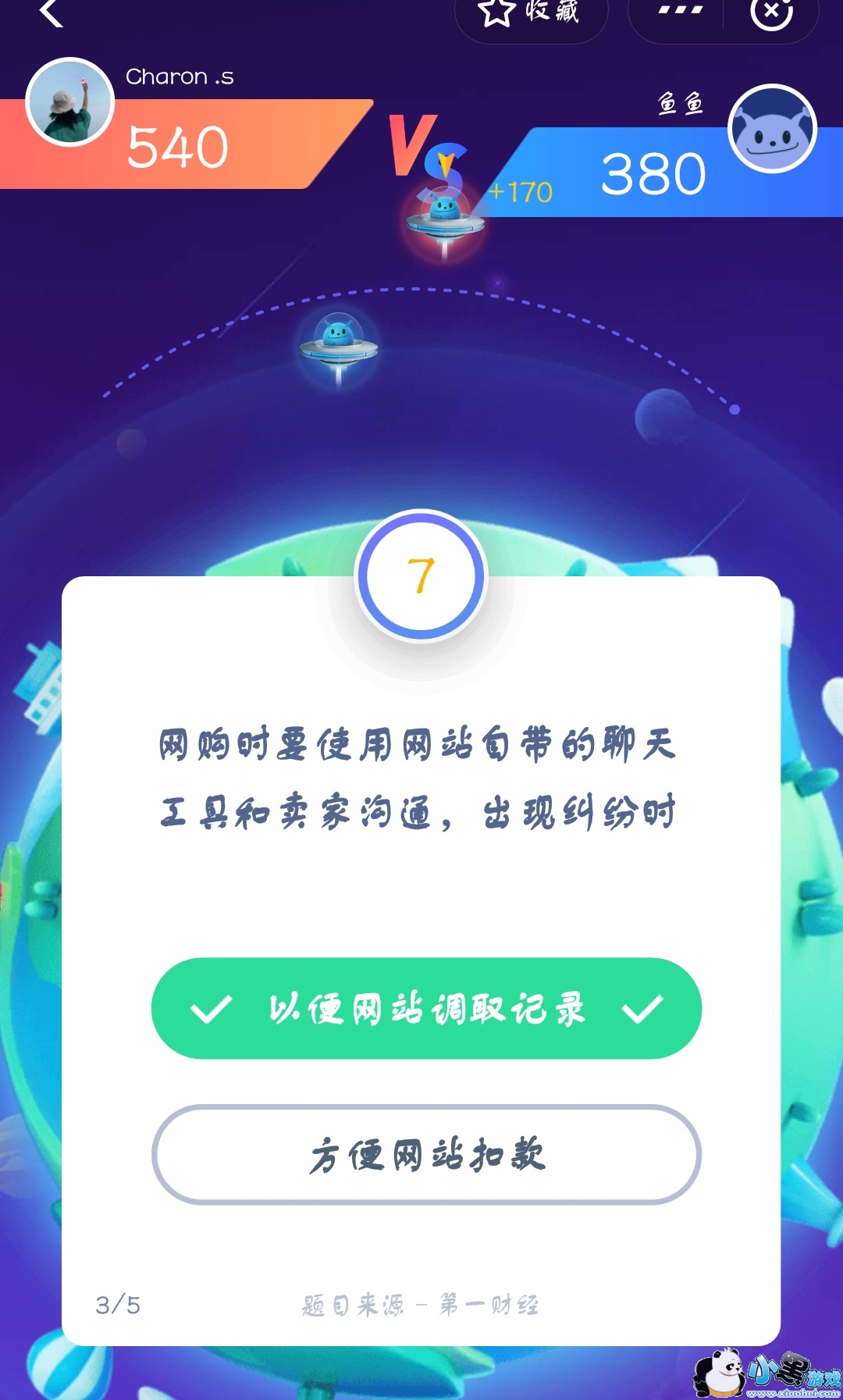This screenshot has height=1400, width=843.
Task: Open 鱼鱼 opponent avatar
Action: (x=772, y=129)
